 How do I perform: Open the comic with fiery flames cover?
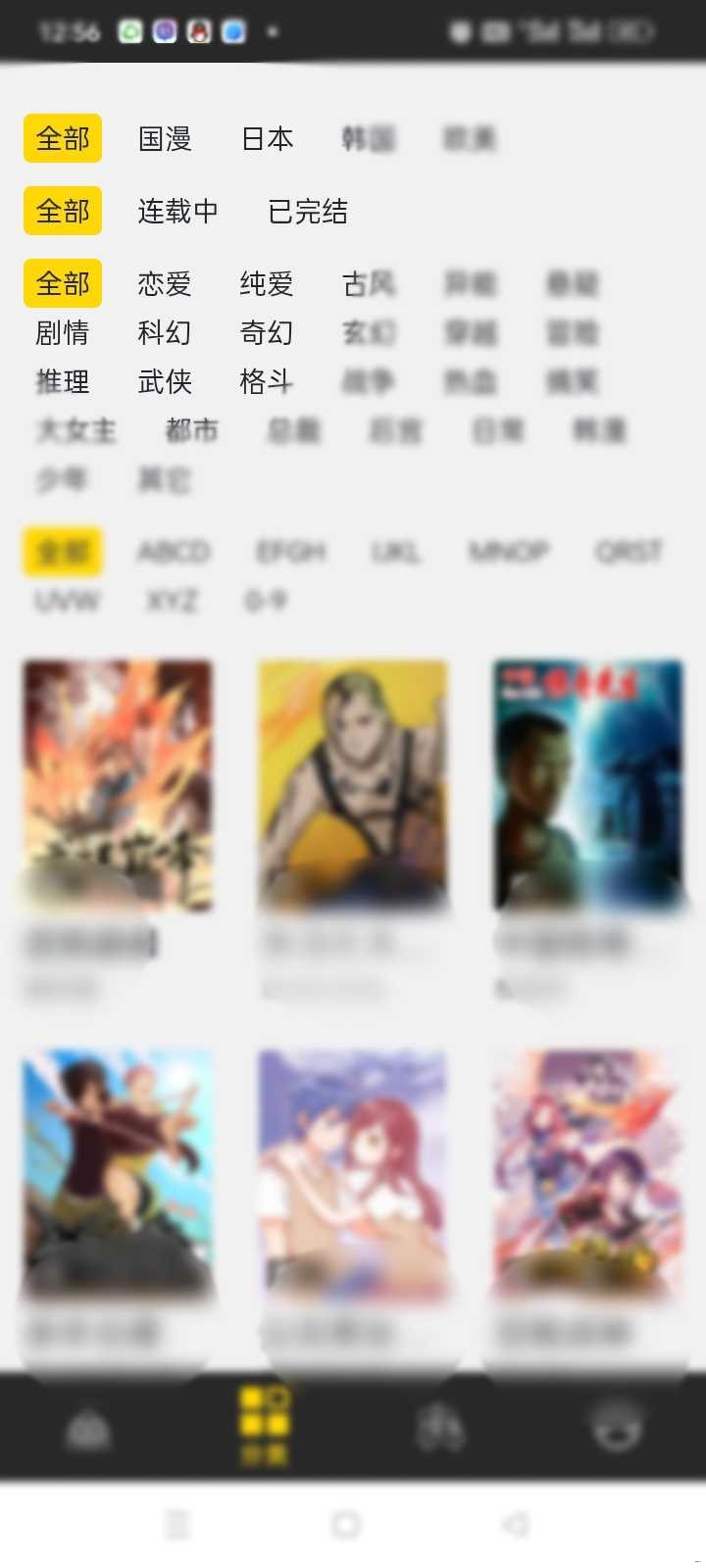coord(118,784)
